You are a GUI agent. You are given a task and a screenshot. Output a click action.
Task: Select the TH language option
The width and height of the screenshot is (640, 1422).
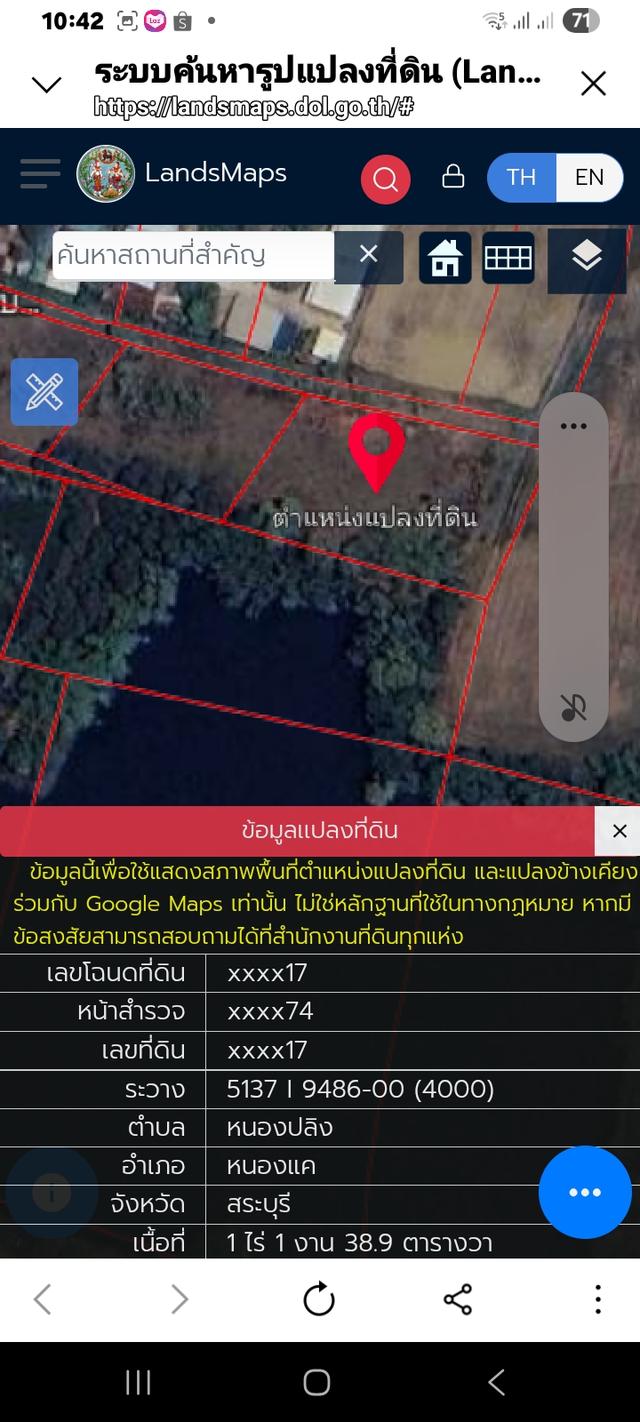521,177
